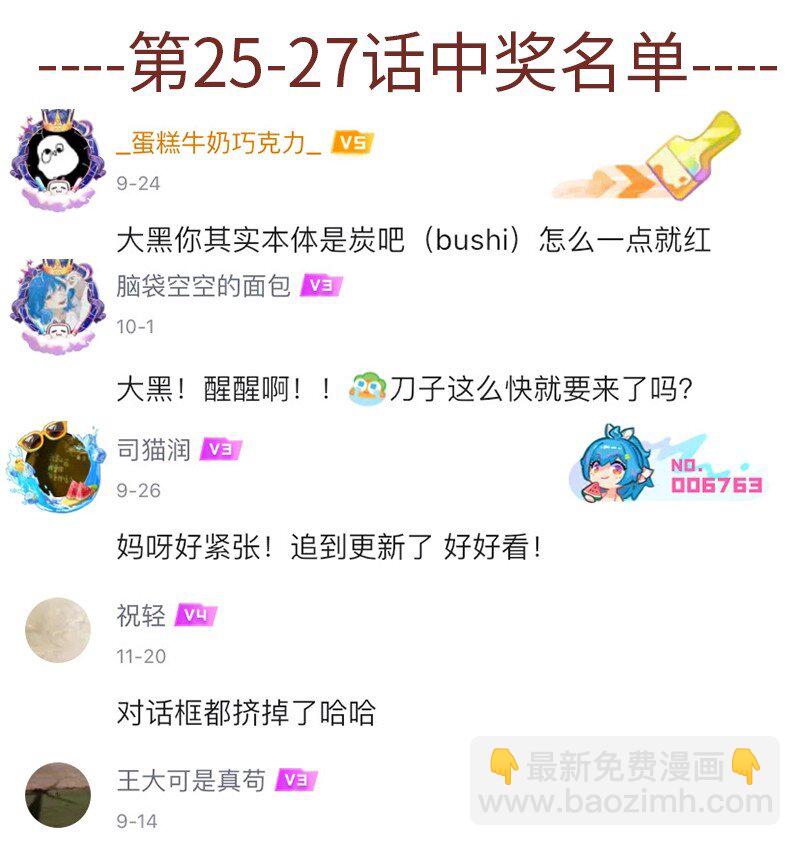Click the left pointing-down finger emoji
Screen dimensions: 800x846
tap(502, 766)
